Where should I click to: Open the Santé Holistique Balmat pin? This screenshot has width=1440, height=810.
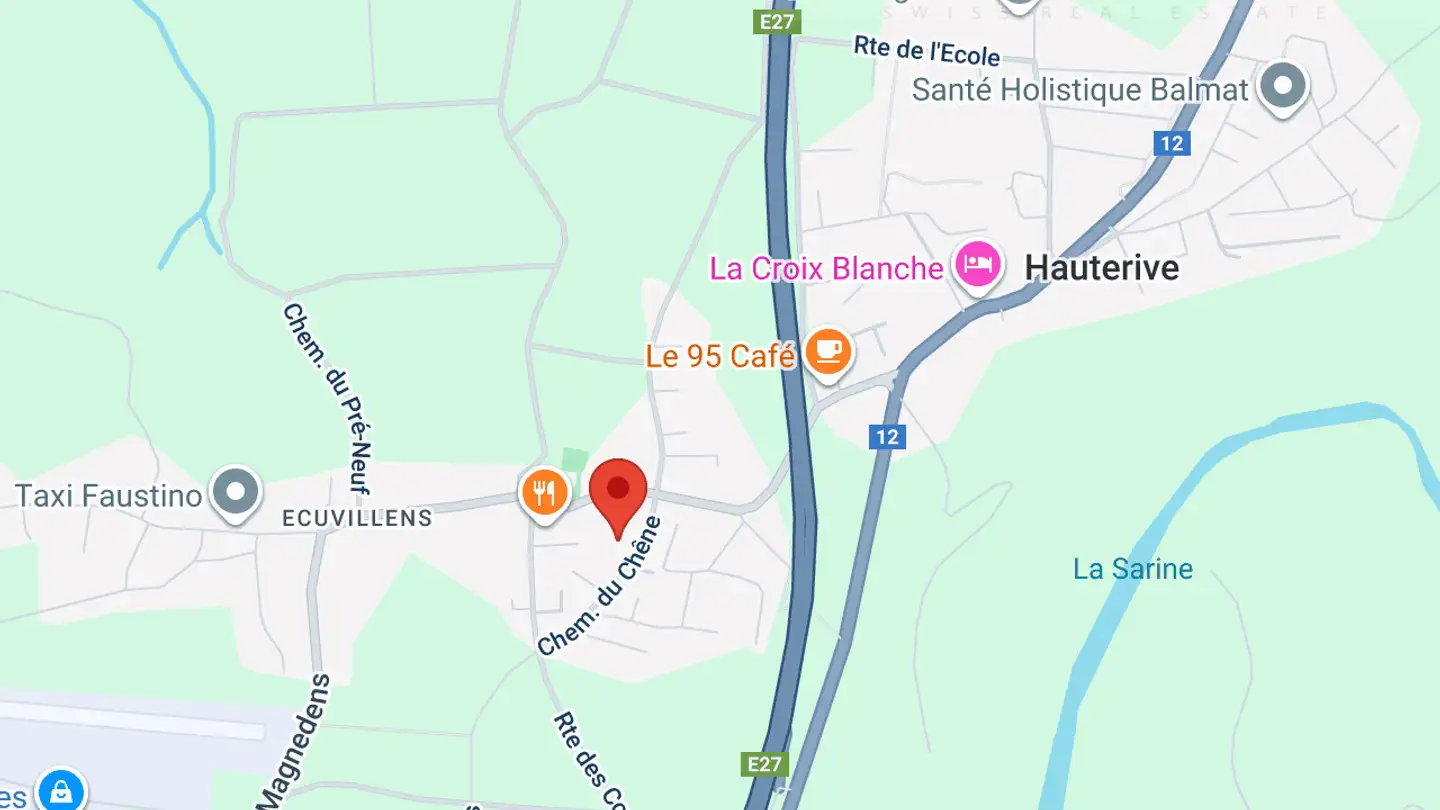pyautogui.click(x=1284, y=87)
